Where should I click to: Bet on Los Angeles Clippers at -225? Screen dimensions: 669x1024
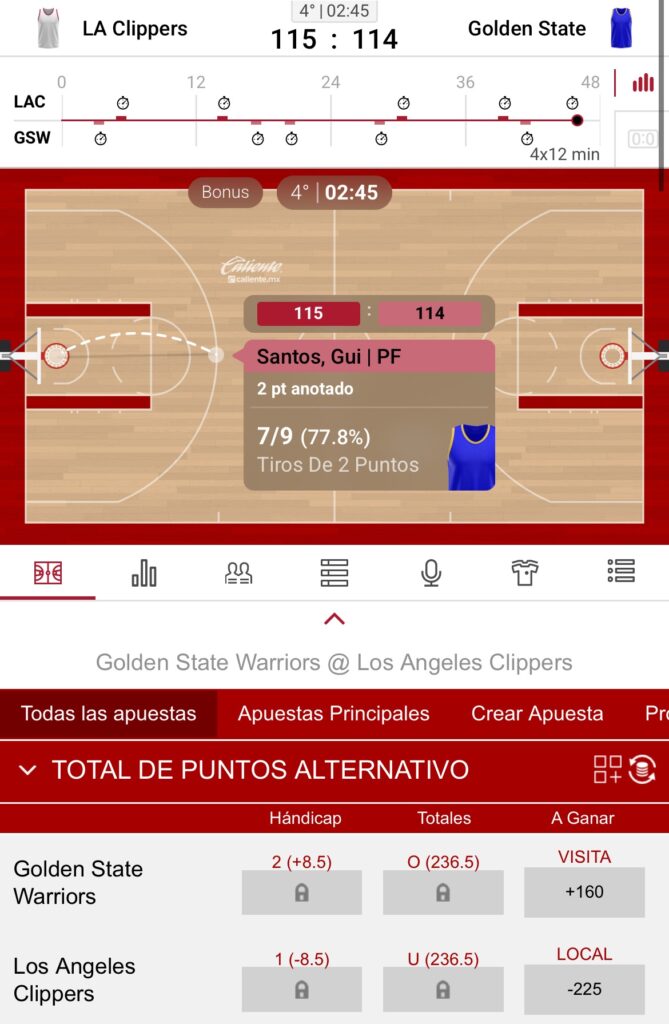(x=584, y=989)
